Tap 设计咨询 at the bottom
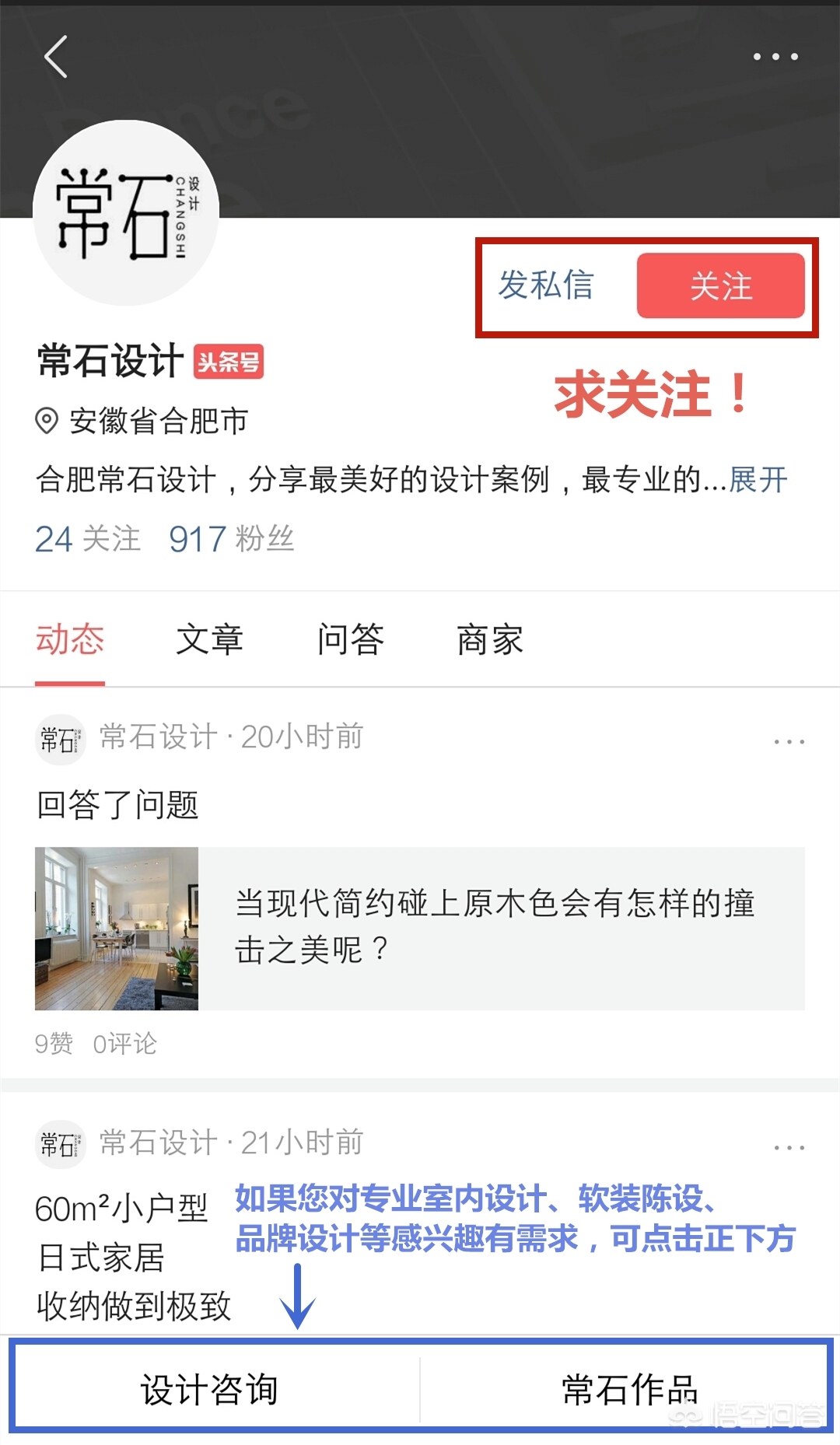Viewport: 840px width, 1445px height. tap(210, 1389)
